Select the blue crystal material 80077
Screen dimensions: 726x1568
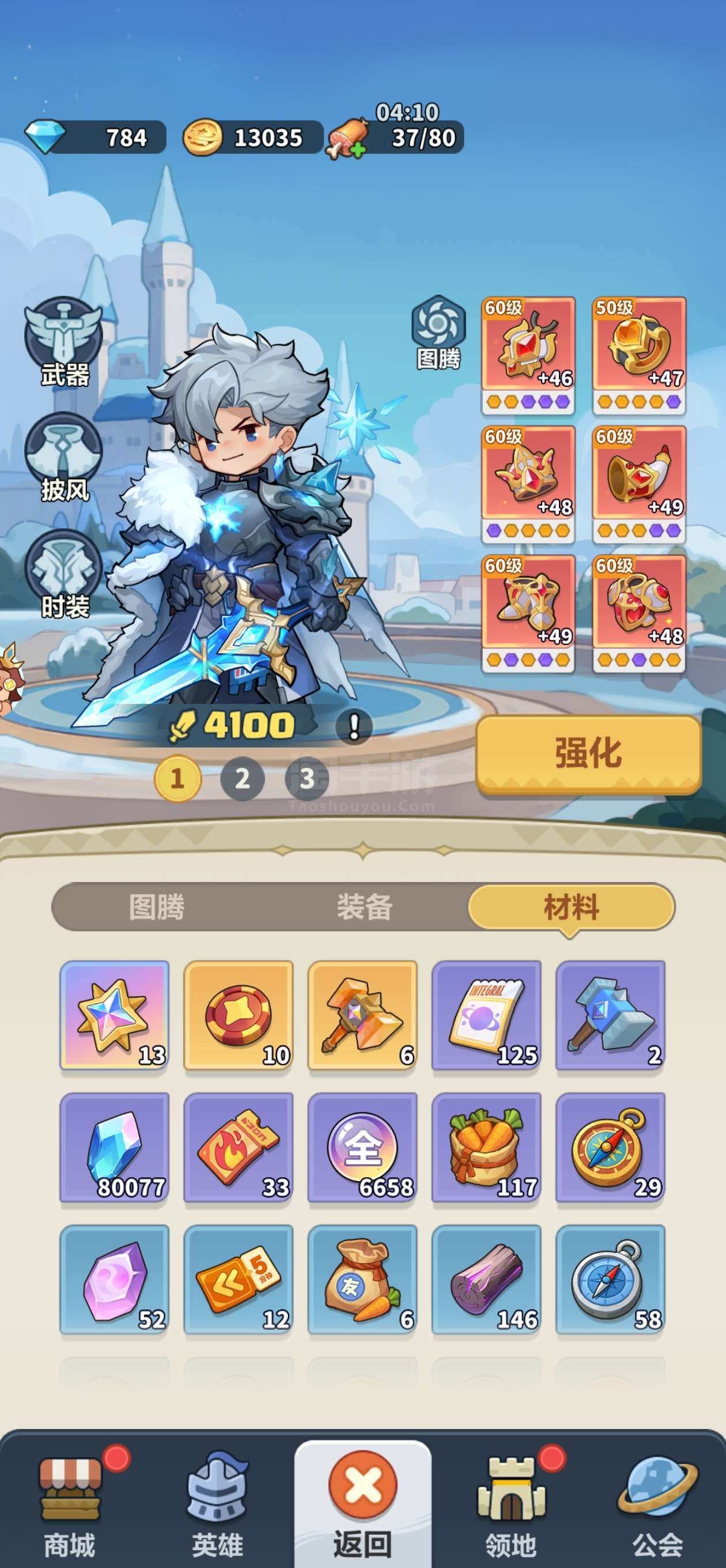pyautogui.click(x=115, y=1147)
